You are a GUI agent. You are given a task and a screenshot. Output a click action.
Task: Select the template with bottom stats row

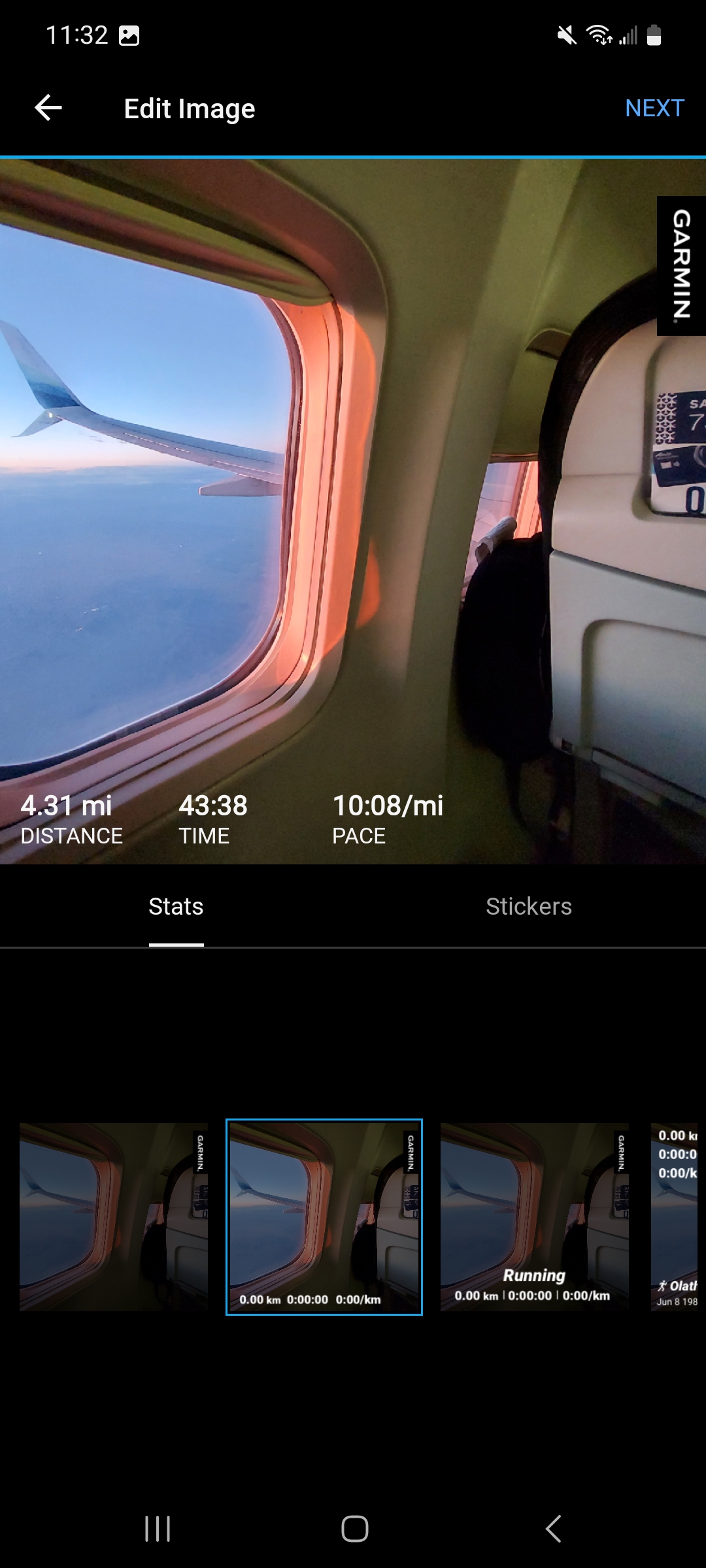[324, 1217]
